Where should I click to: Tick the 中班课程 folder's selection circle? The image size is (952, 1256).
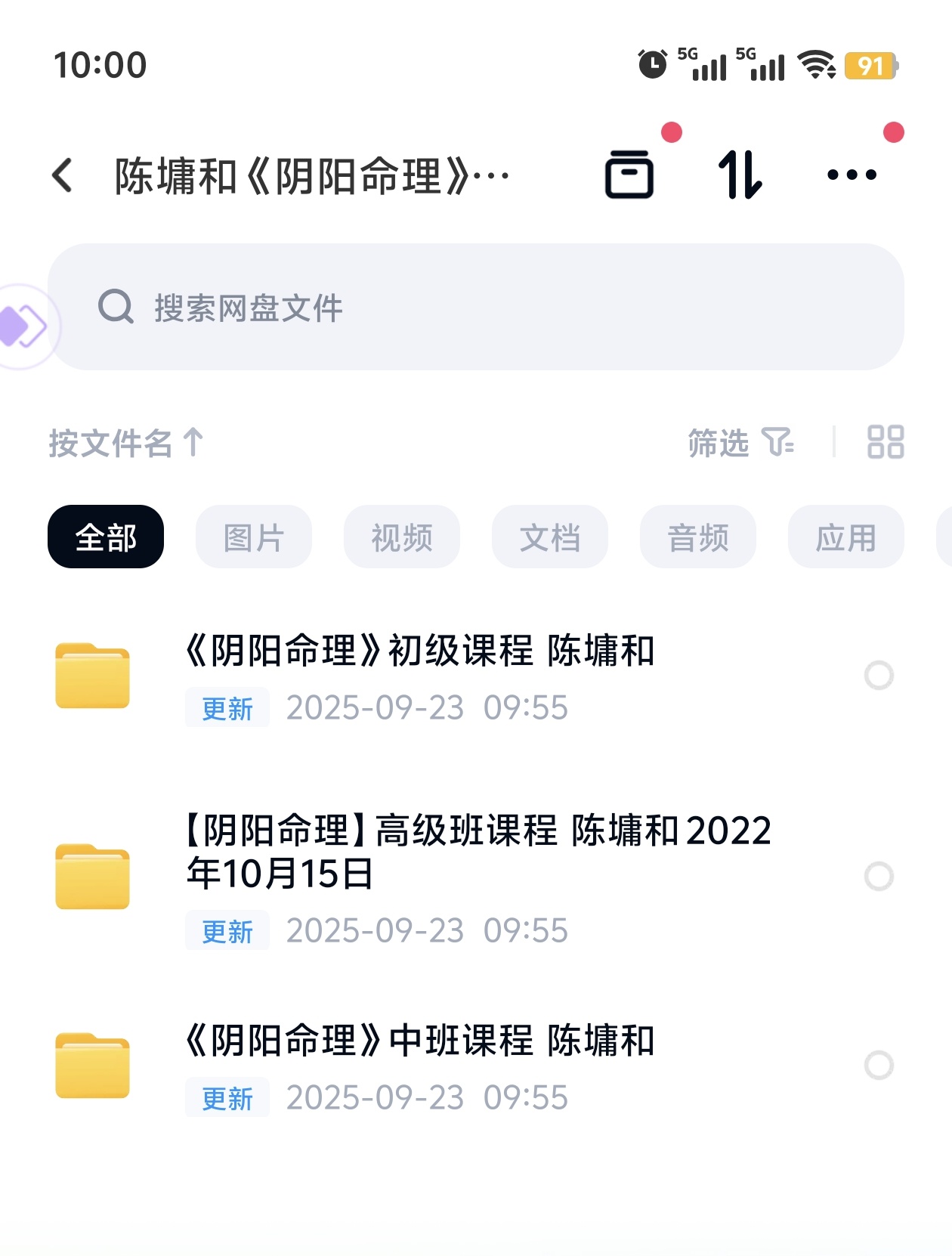point(879,1066)
